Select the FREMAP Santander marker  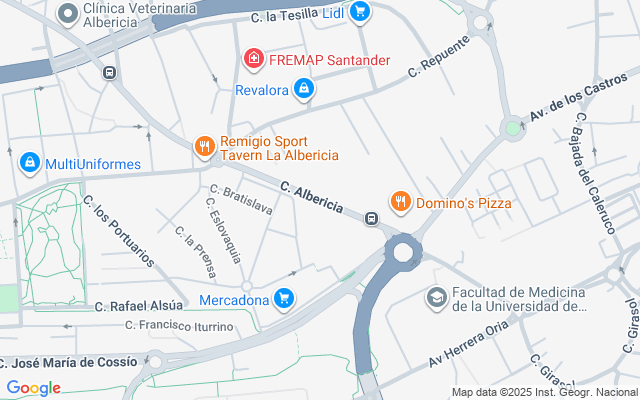[254, 60]
